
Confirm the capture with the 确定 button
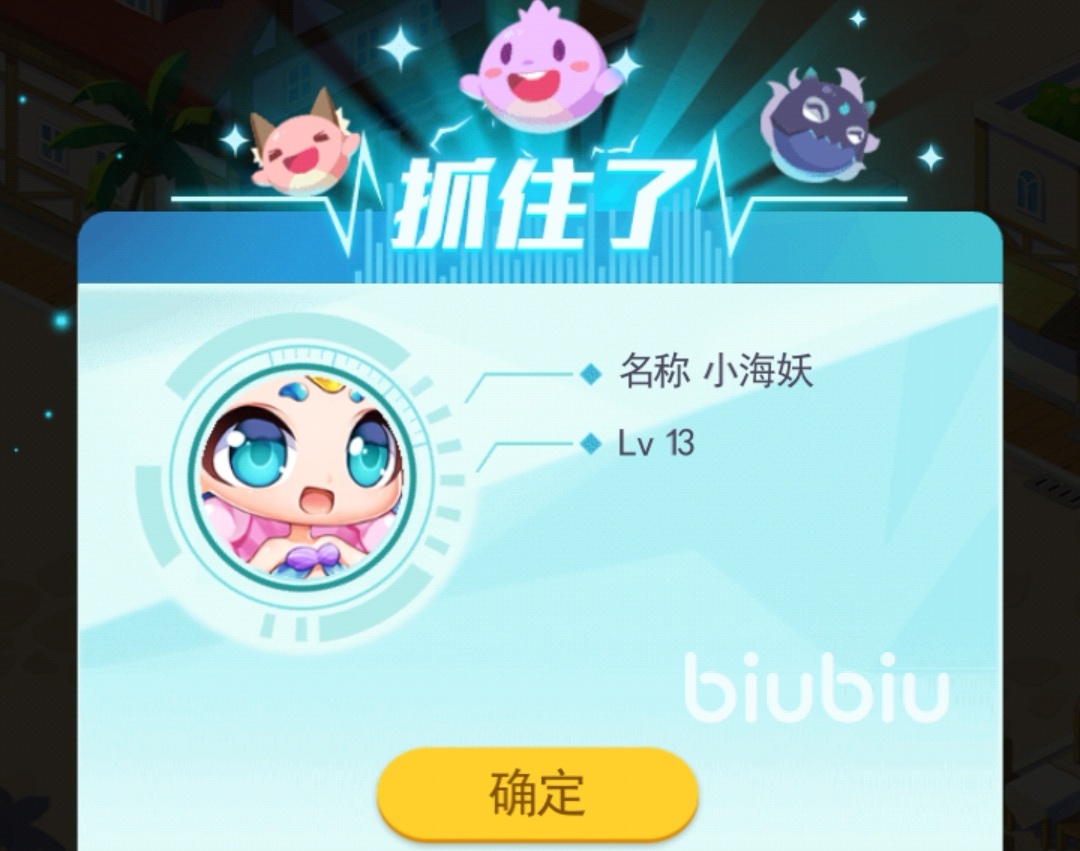pyautogui.click(x=537, y=793)
